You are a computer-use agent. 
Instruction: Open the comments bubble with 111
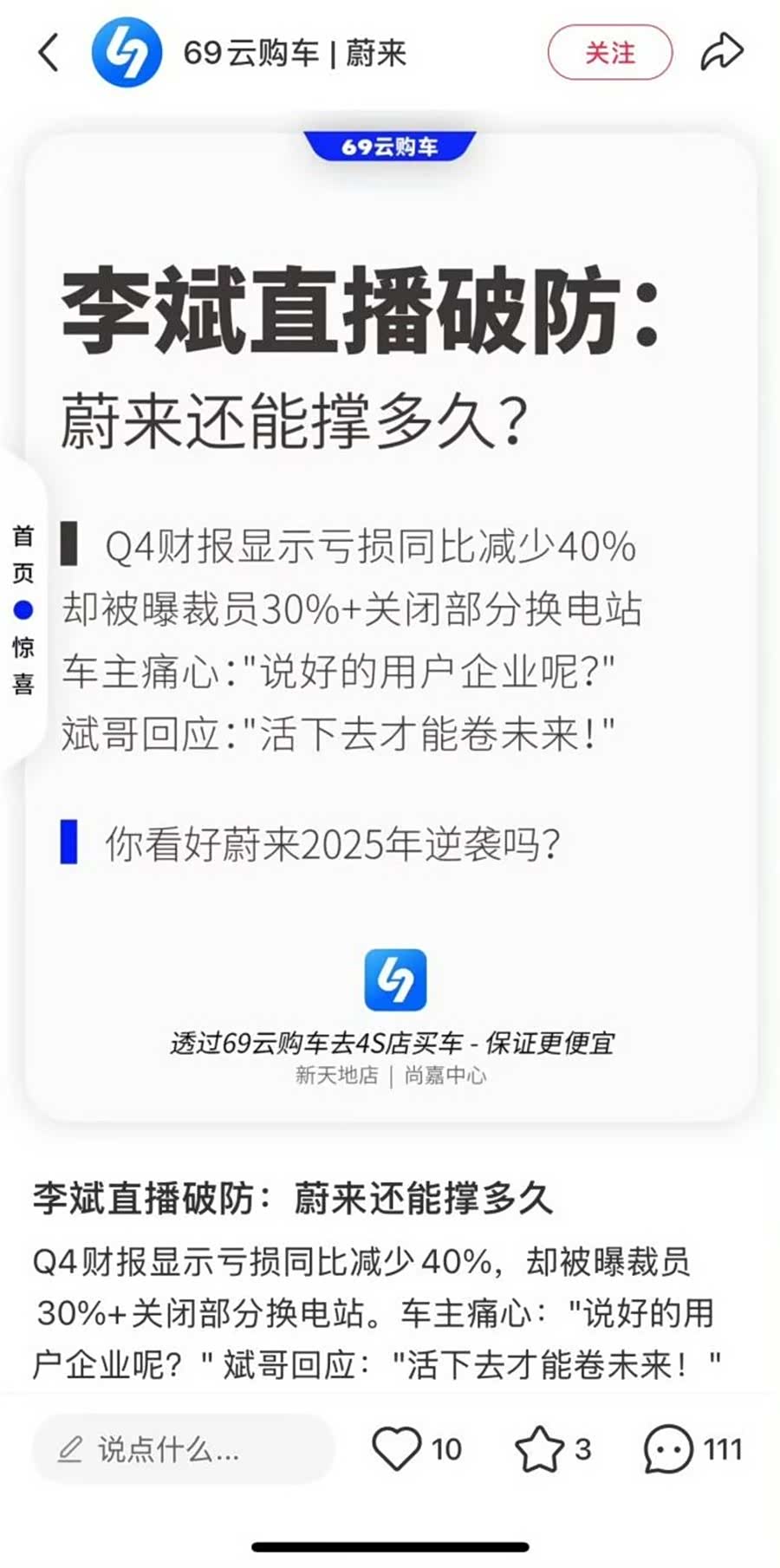[668, 1448]
